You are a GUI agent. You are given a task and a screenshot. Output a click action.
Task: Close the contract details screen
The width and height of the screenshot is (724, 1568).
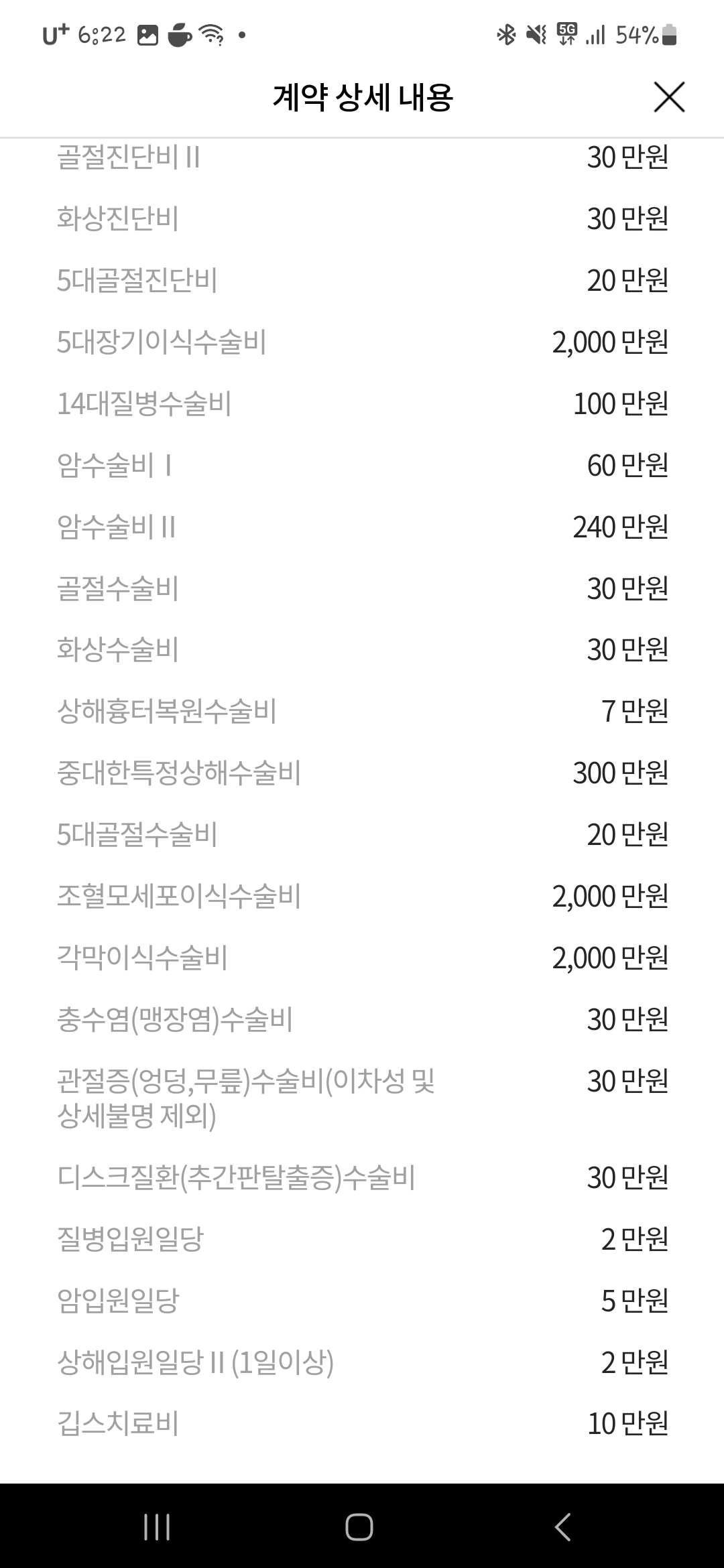click(669, 98)
